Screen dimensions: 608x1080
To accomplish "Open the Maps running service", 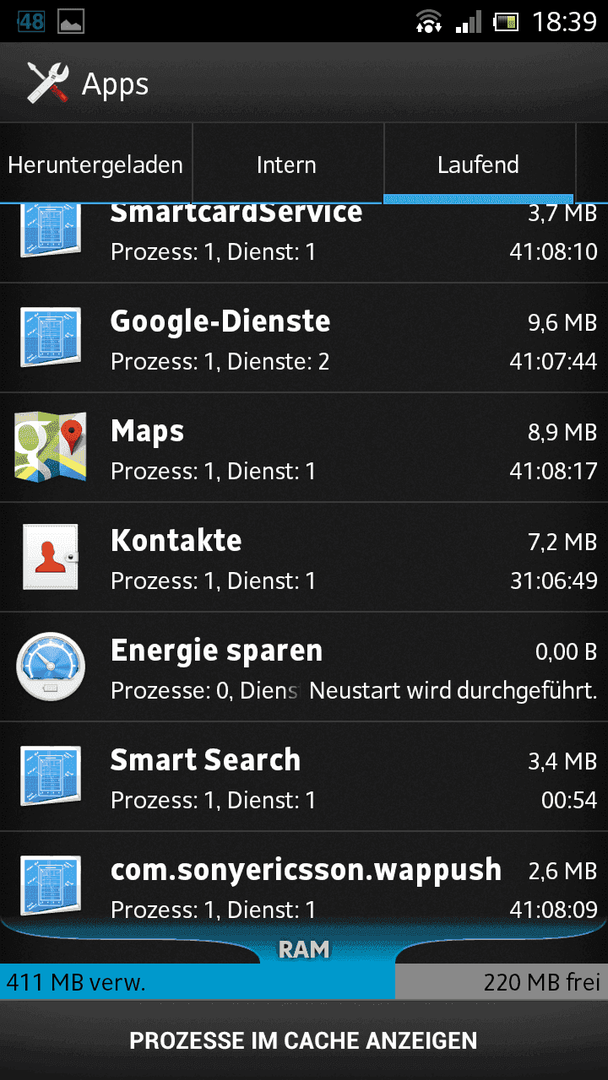I will click(x=304, y=448).
